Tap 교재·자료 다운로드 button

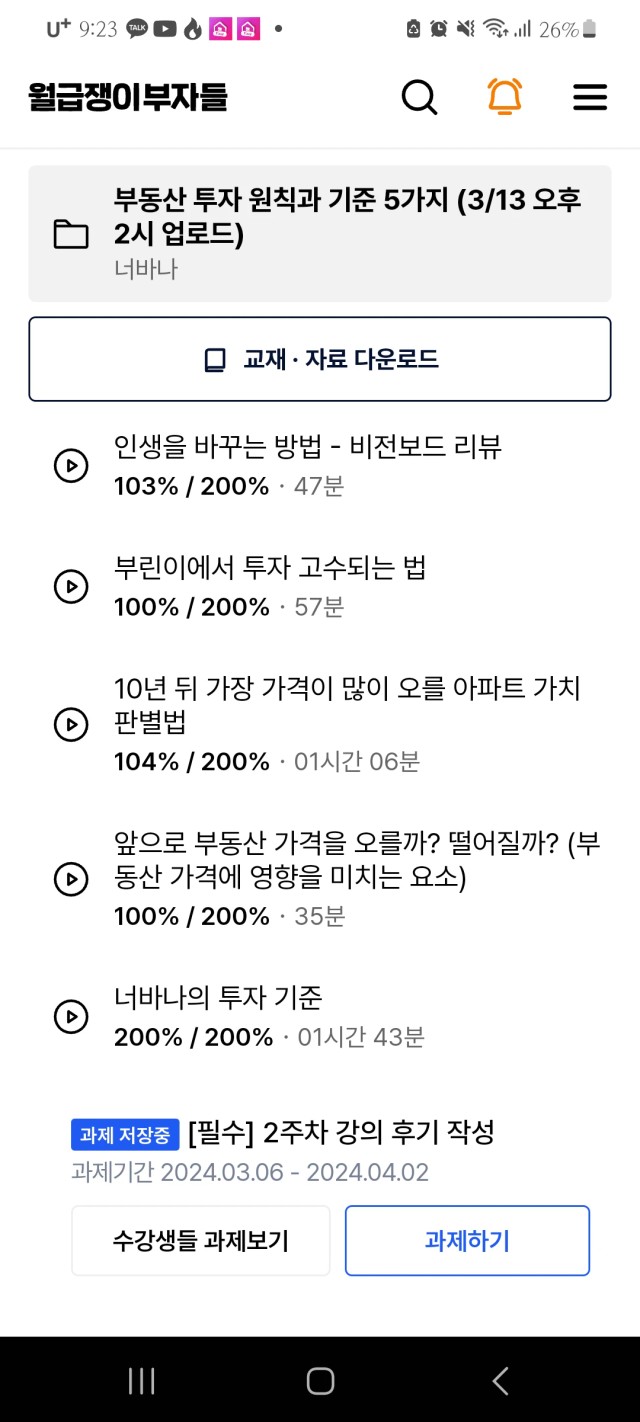pos(320,359)
